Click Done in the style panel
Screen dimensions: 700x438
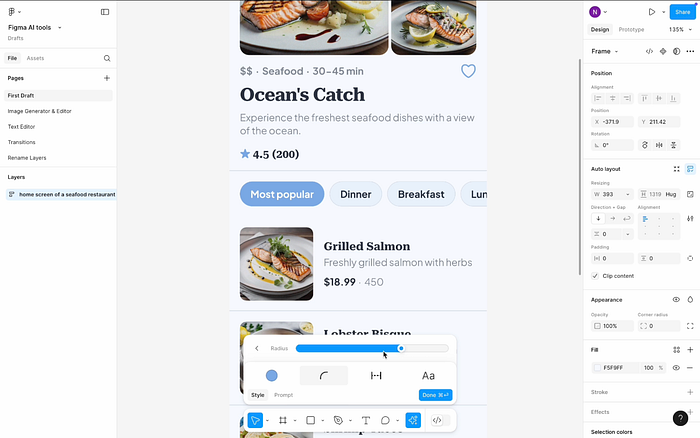[436, 395]
